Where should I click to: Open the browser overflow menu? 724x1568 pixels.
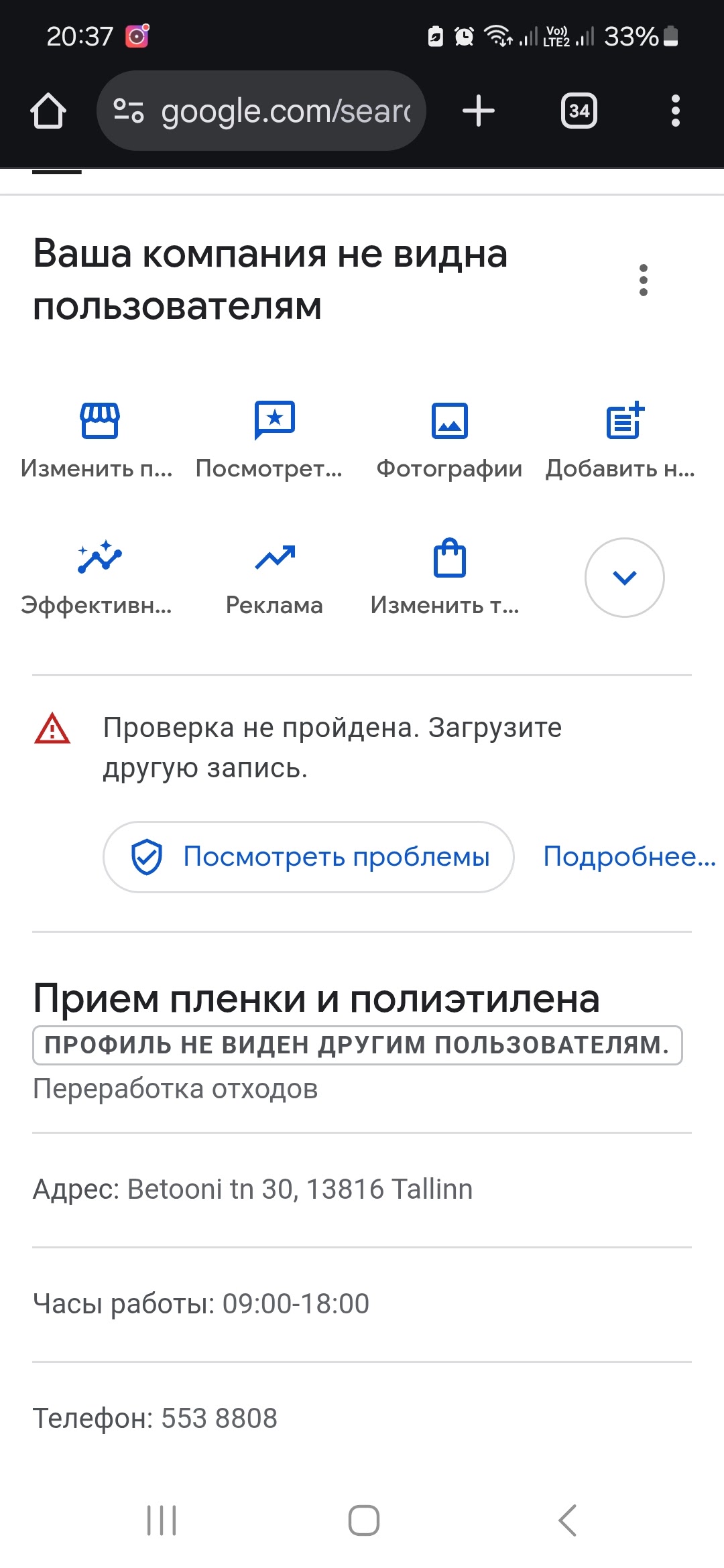pos(676,111)
